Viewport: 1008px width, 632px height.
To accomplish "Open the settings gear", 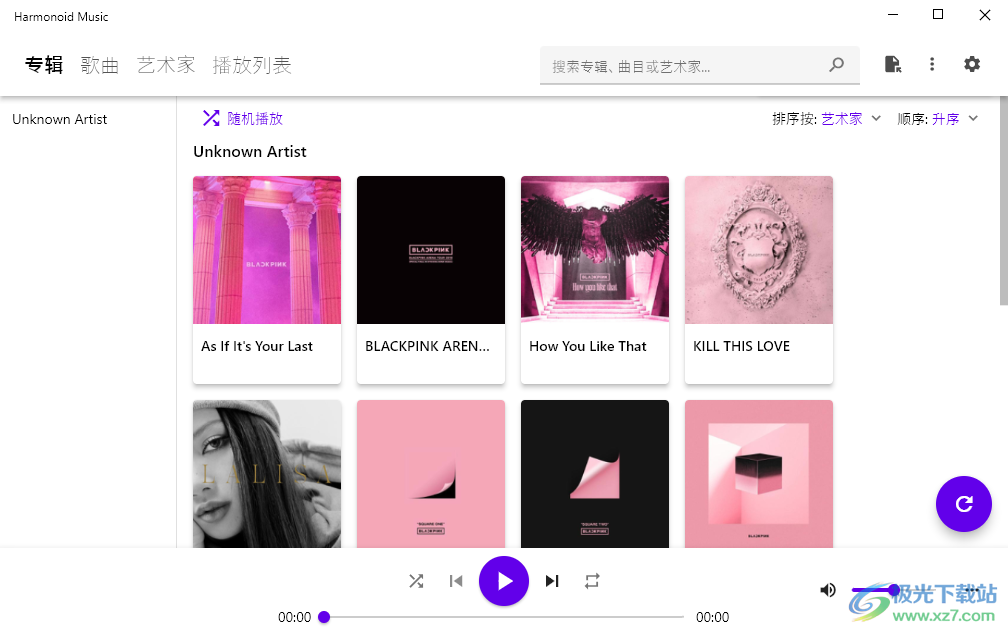I will pos(972,64).
